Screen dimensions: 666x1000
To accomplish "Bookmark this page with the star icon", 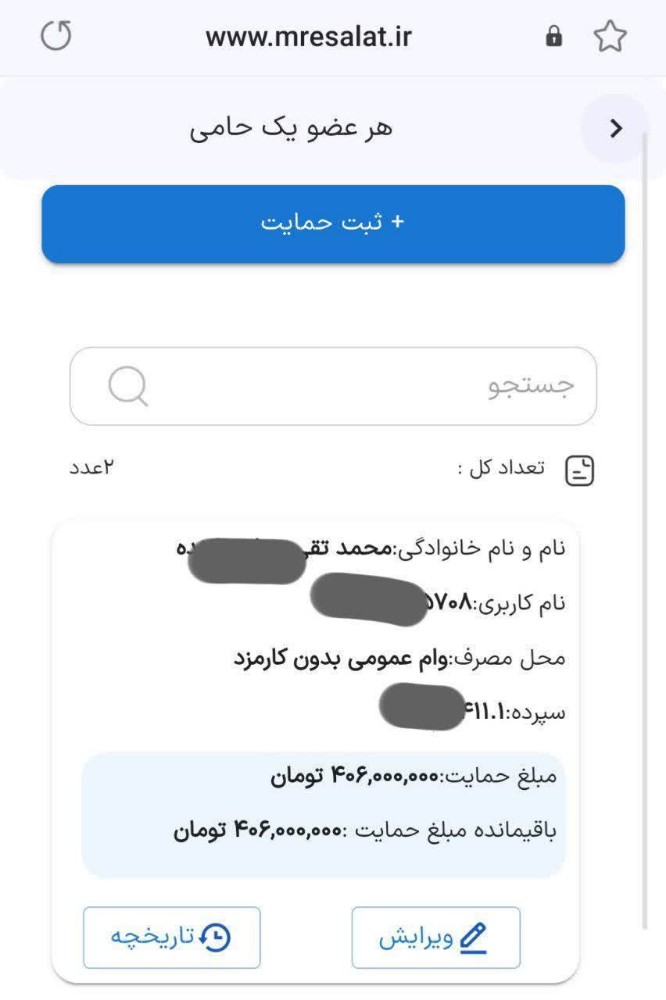I will (x=609, y=38).
